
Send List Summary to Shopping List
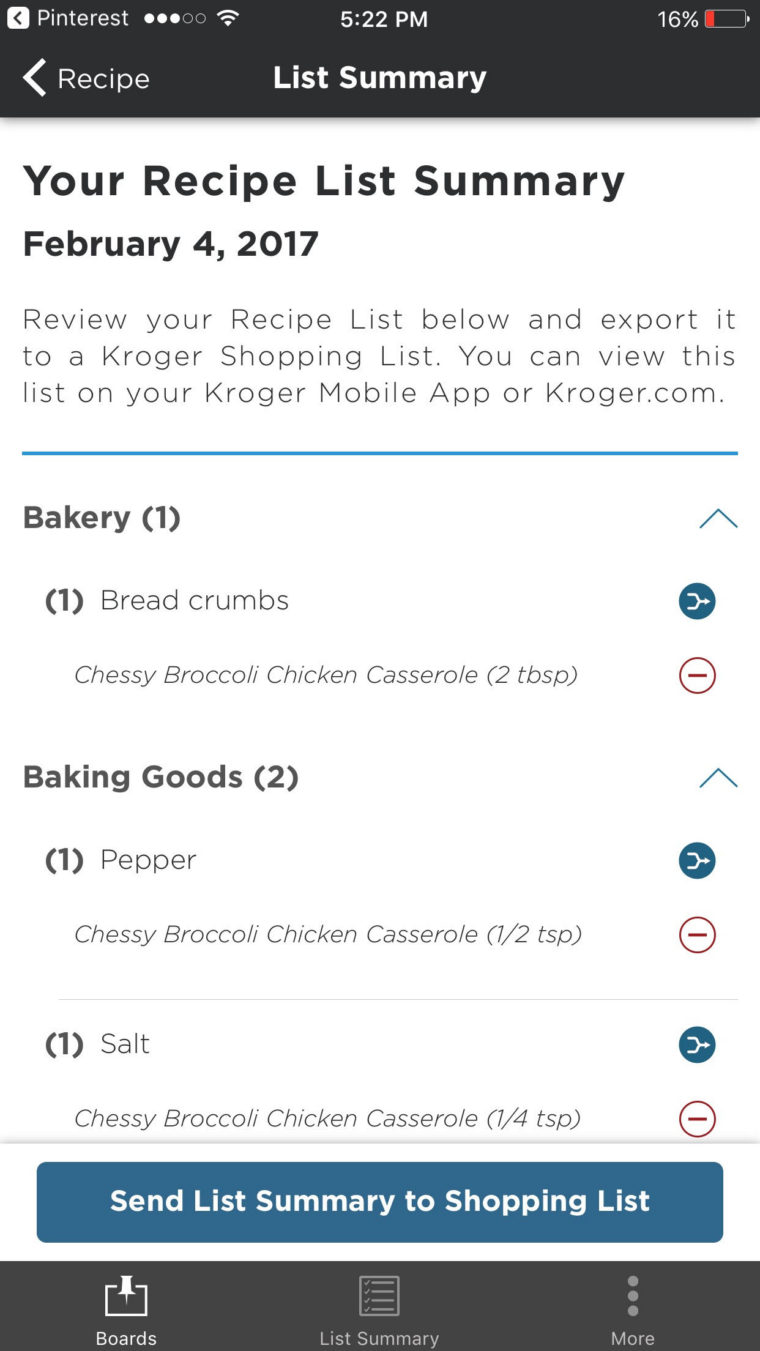pos(380,1201)
